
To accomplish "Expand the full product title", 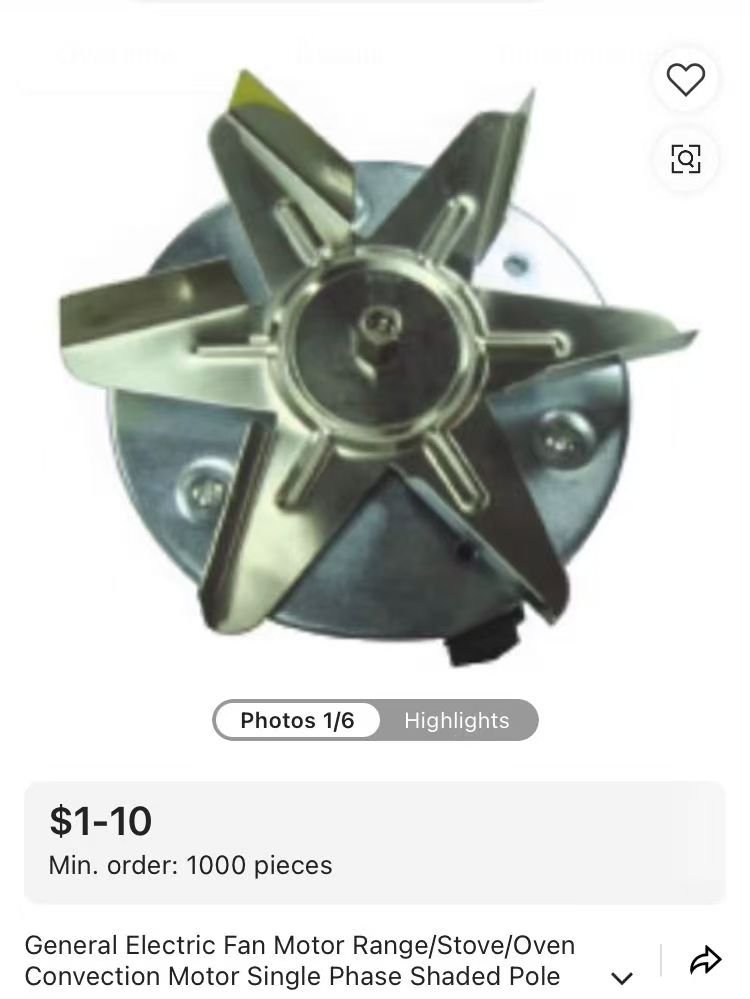I will click(622, 977).
